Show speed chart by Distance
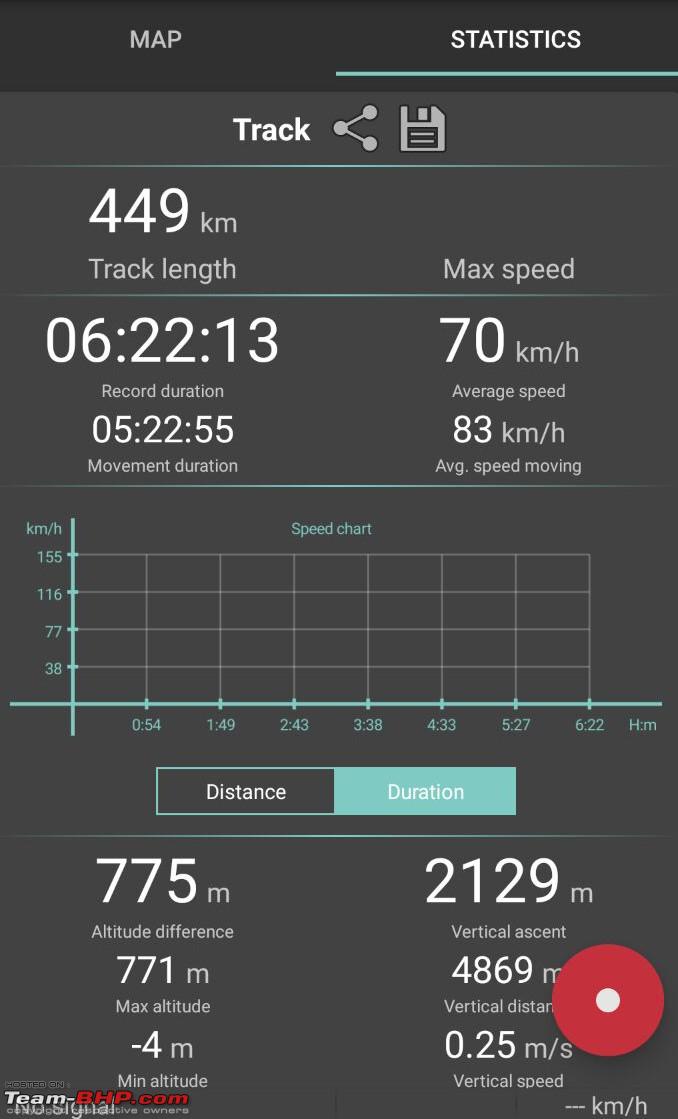678x1119 pixels. point(246,791)
